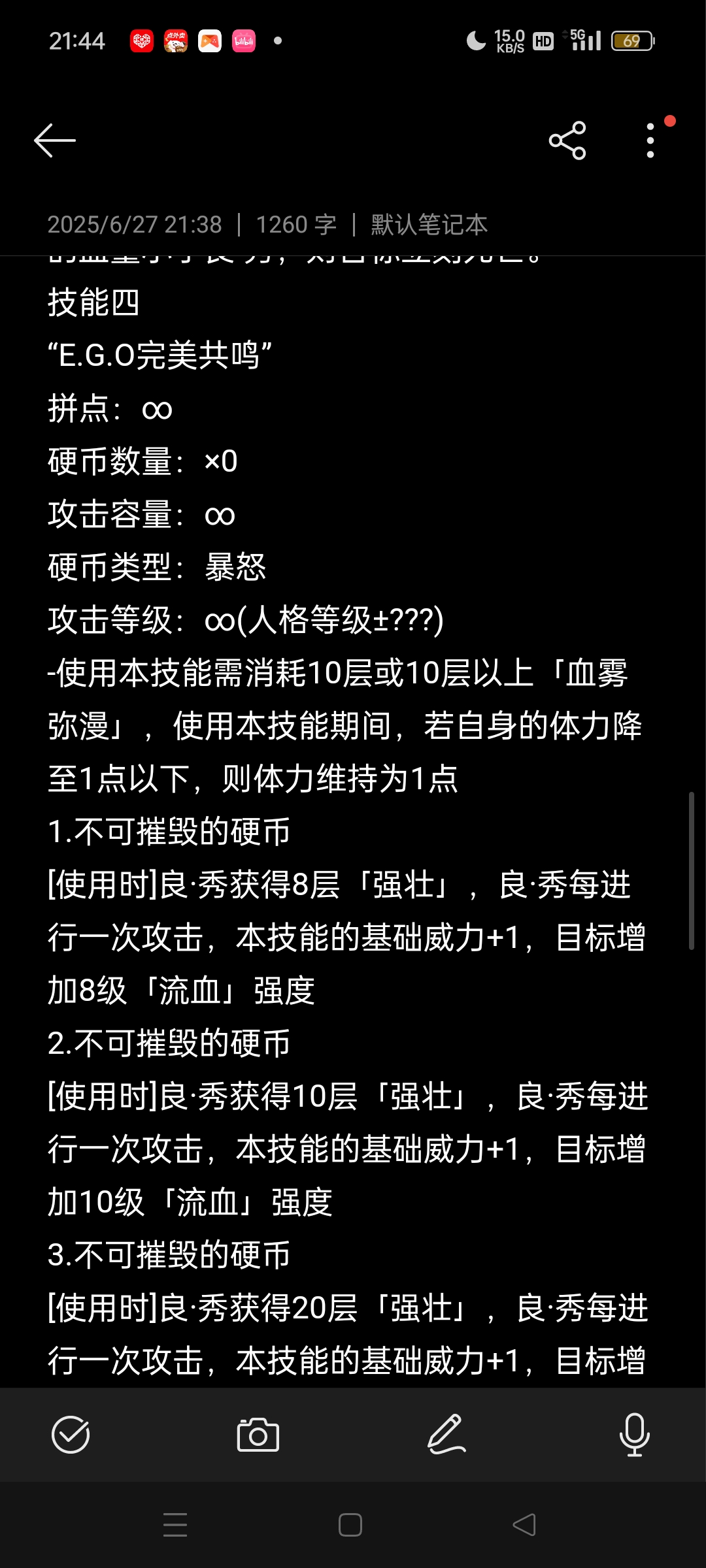Go back to the notes list
The image size is (706, 1568).
[x=55, y=140]
